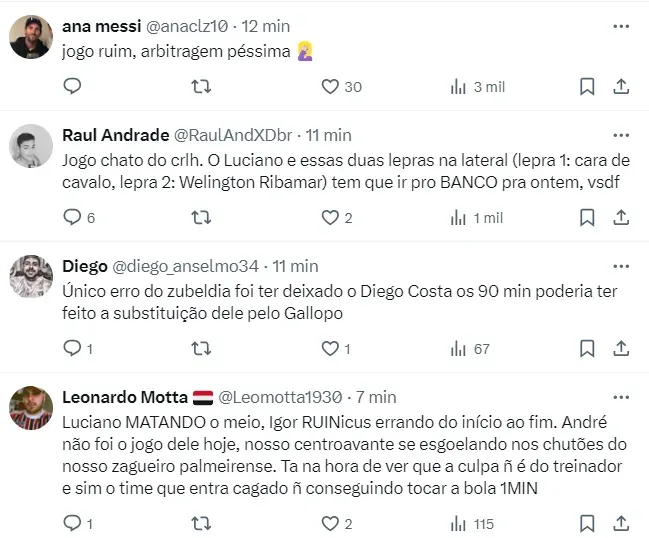
Task: Repost ana messi's tweet
Action: 201,87
